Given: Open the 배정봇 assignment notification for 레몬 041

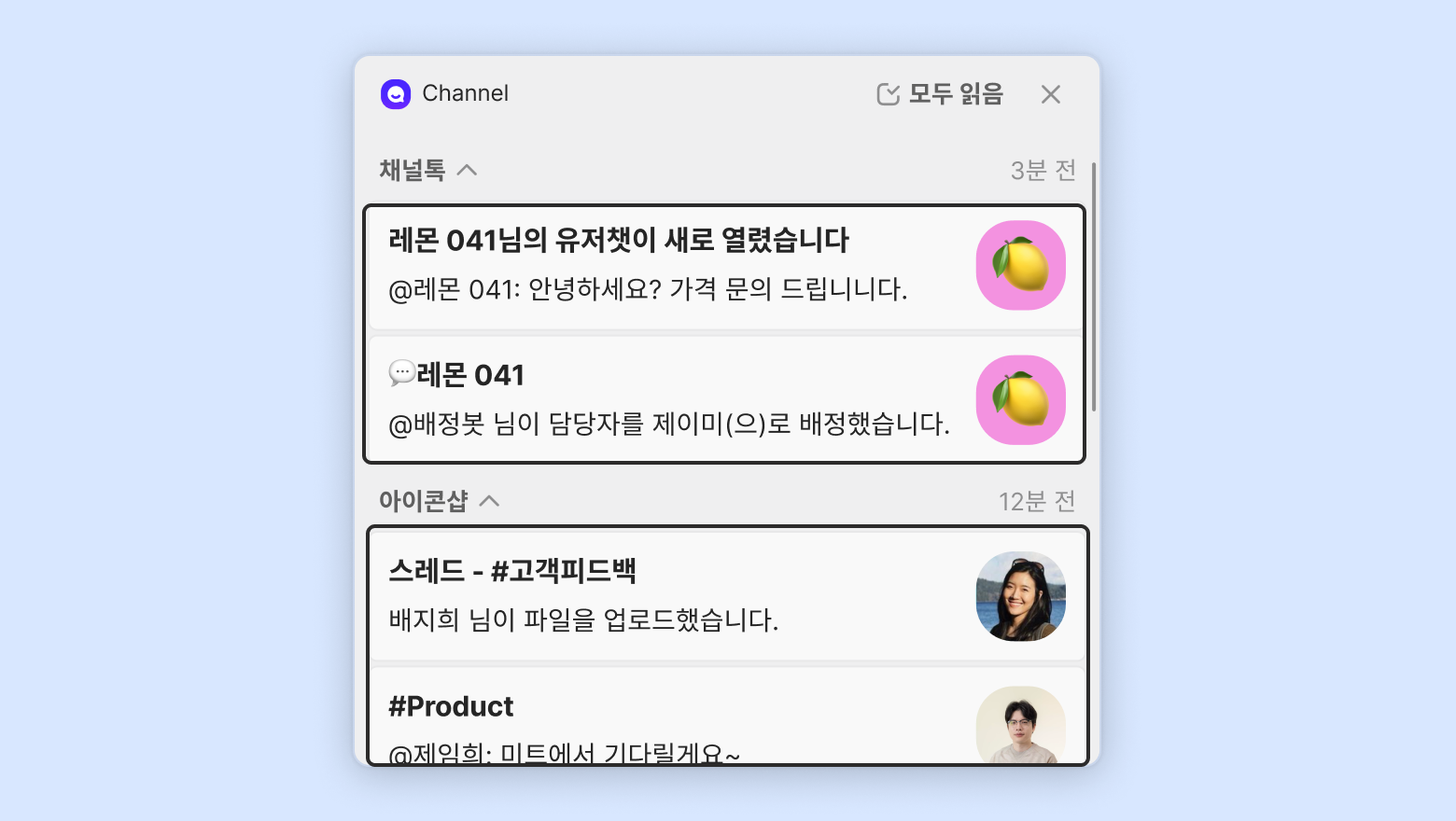Looking at the screenshot, I should [x=672, y=400].
